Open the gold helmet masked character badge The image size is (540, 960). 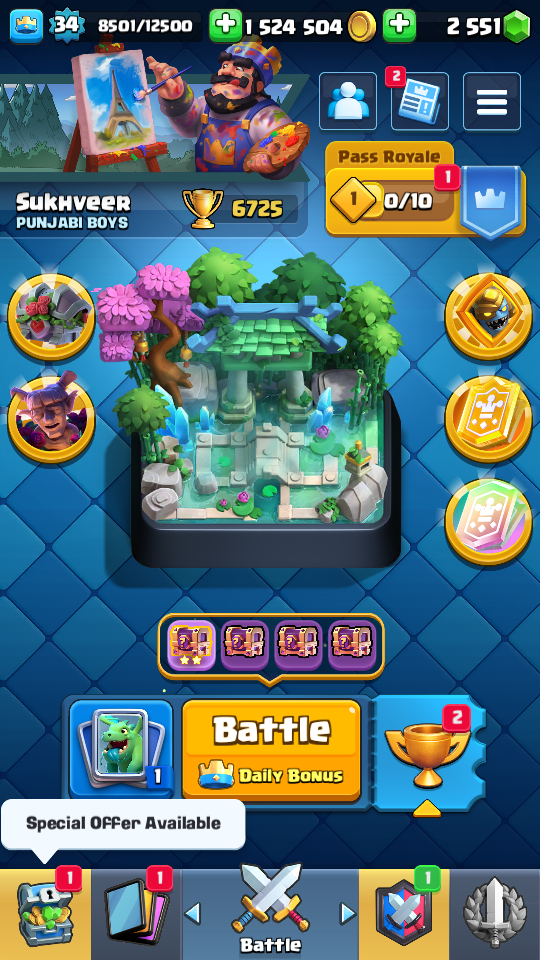[x=489, y=317]
